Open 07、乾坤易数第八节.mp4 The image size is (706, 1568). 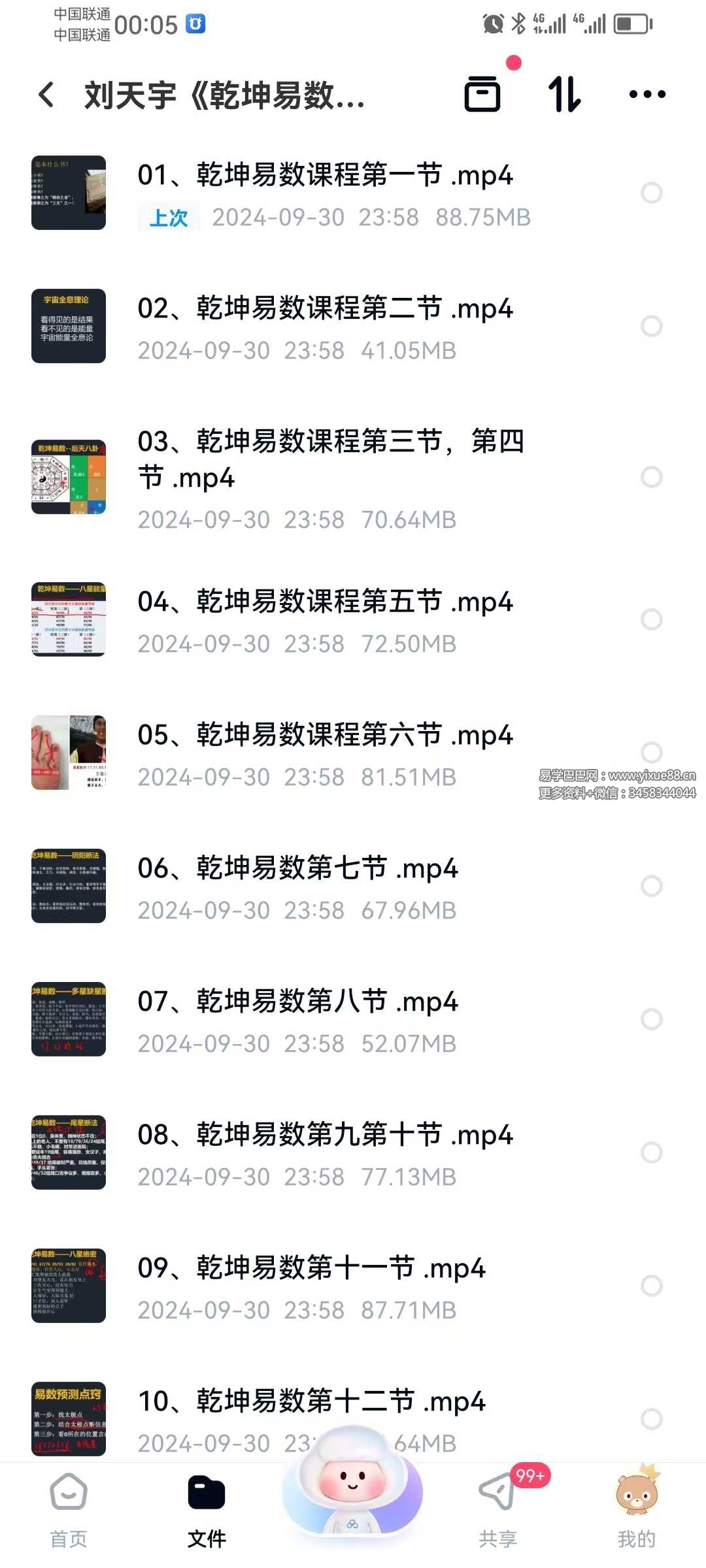(297, 1002)
